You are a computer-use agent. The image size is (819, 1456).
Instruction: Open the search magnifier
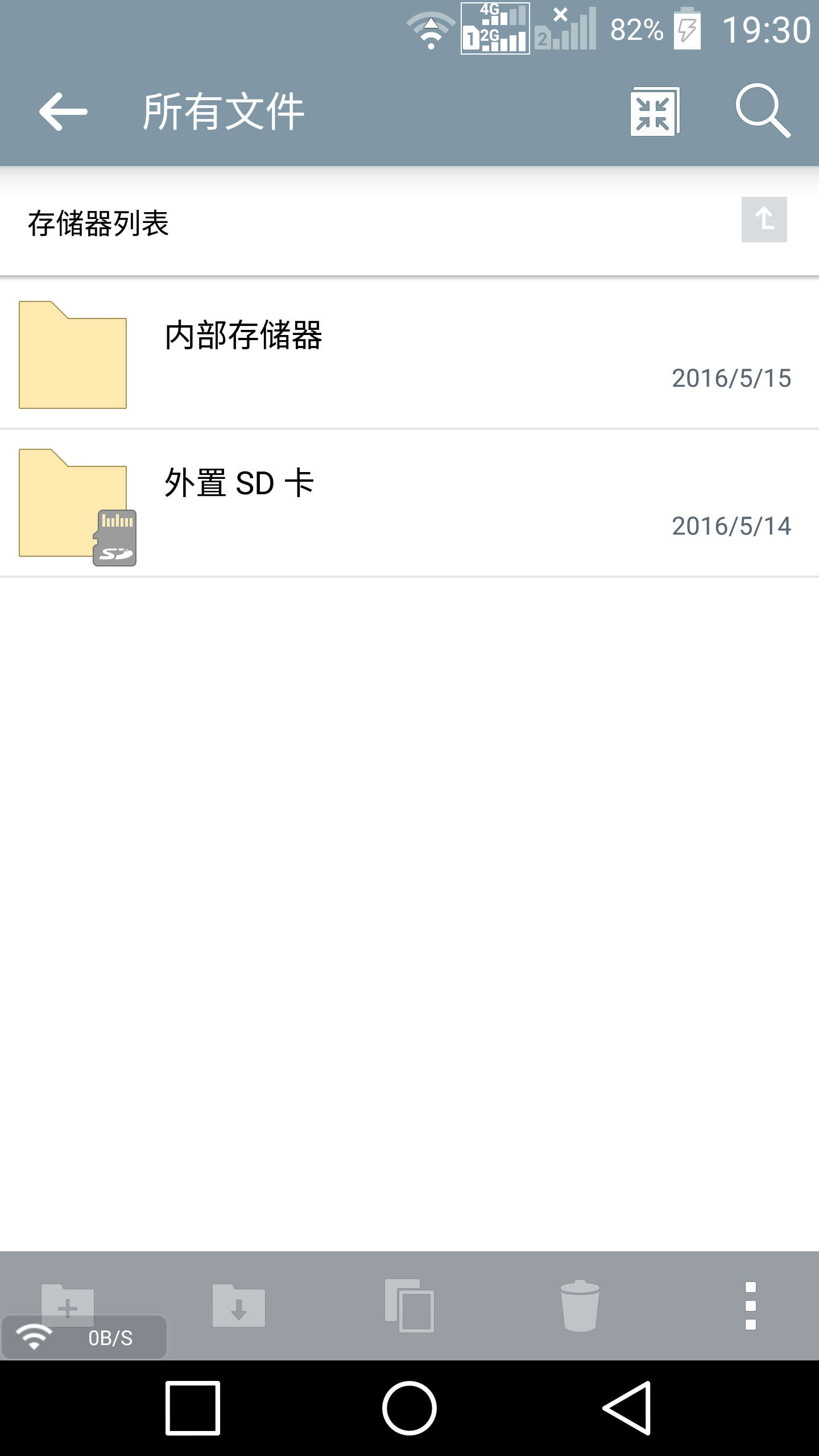[763, 111]
